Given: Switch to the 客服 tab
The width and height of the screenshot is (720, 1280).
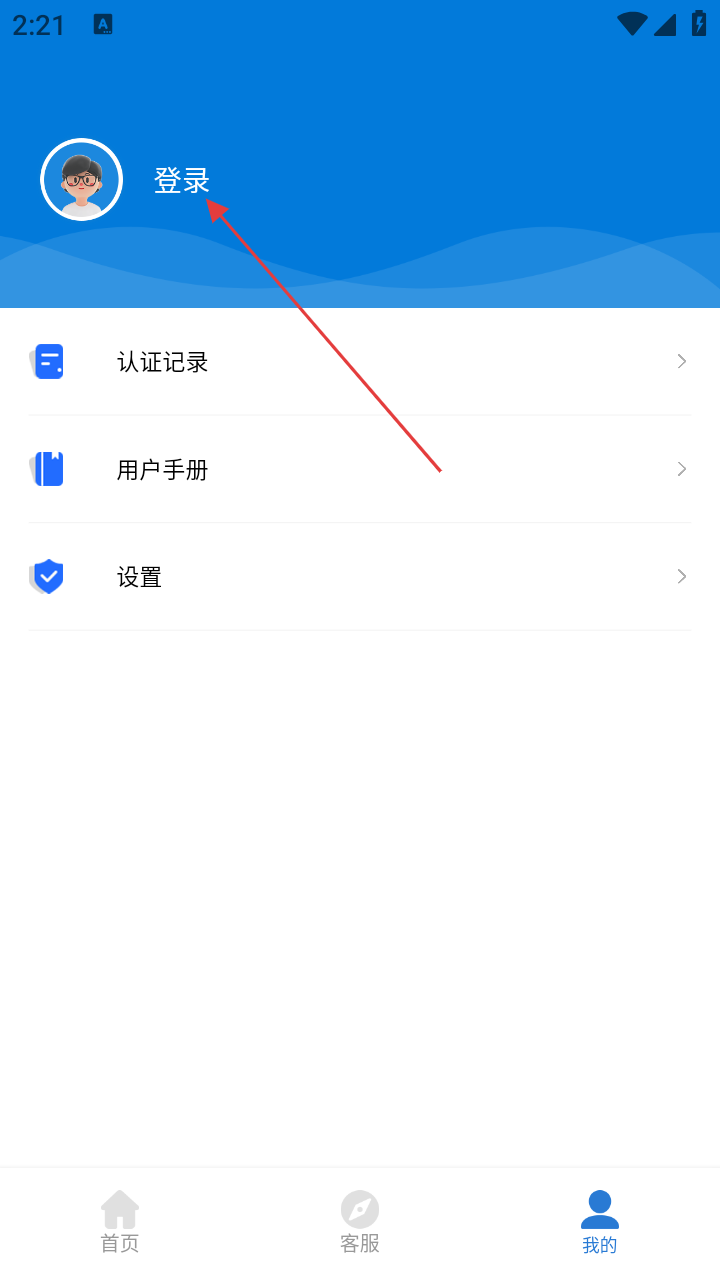Looking at the screenshot, I should point(360,1222).
